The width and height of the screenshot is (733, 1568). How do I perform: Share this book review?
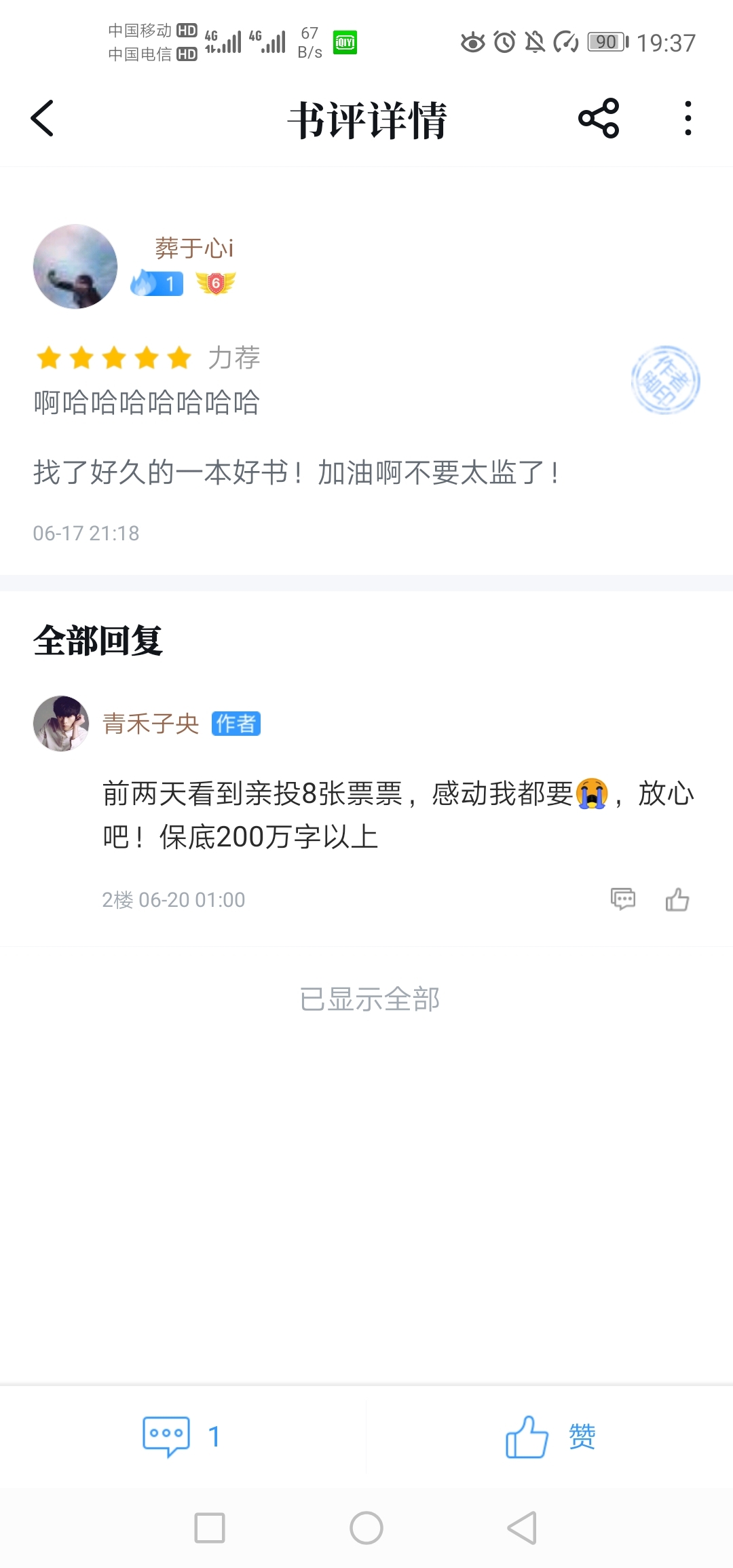[599, 119]
